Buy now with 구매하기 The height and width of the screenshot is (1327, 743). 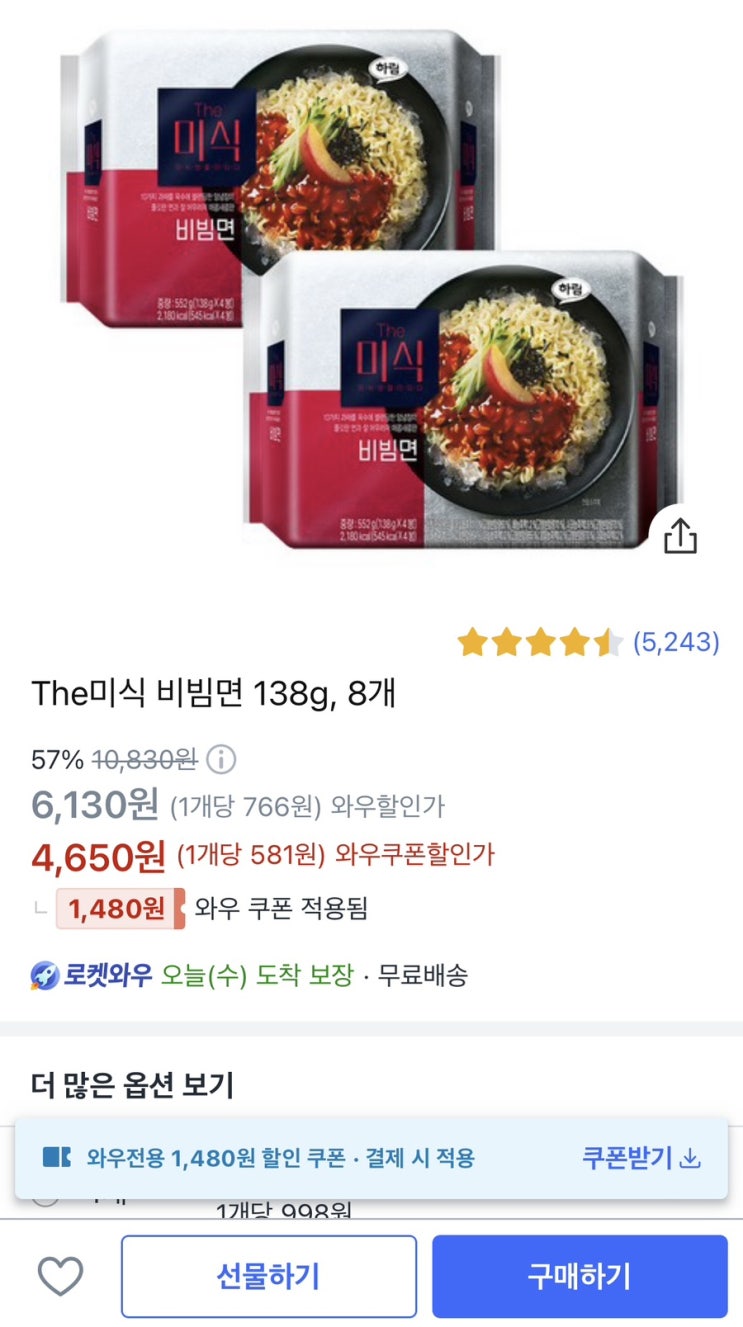pos(579,1276)
